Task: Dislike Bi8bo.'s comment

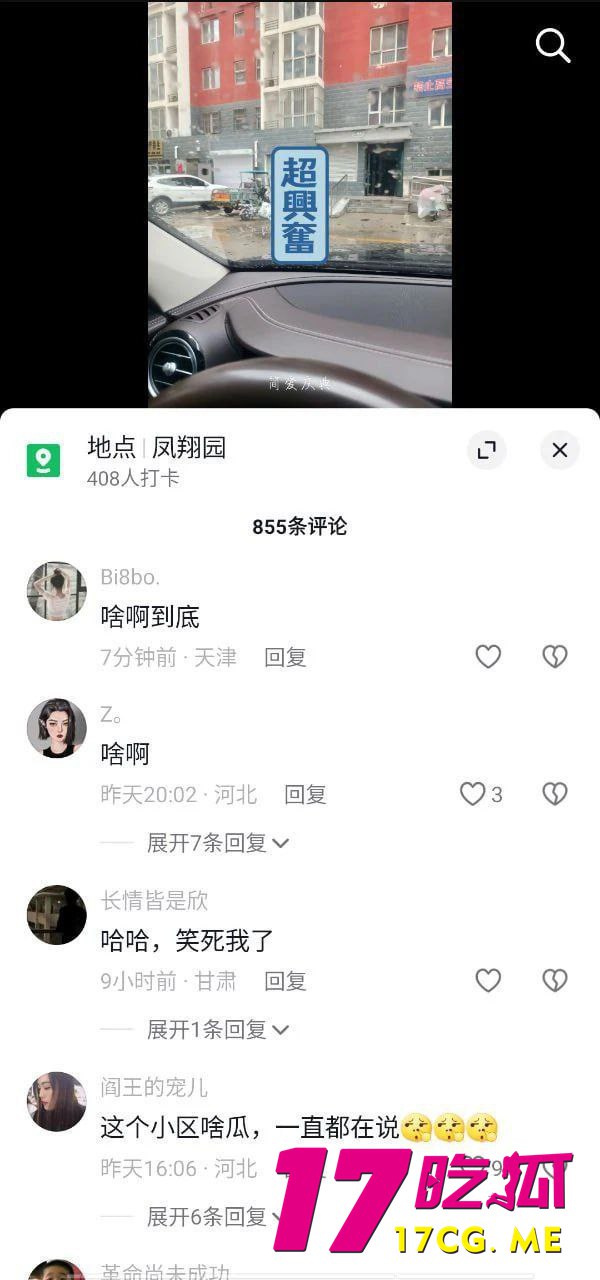Action: click(x=554, y=657)
